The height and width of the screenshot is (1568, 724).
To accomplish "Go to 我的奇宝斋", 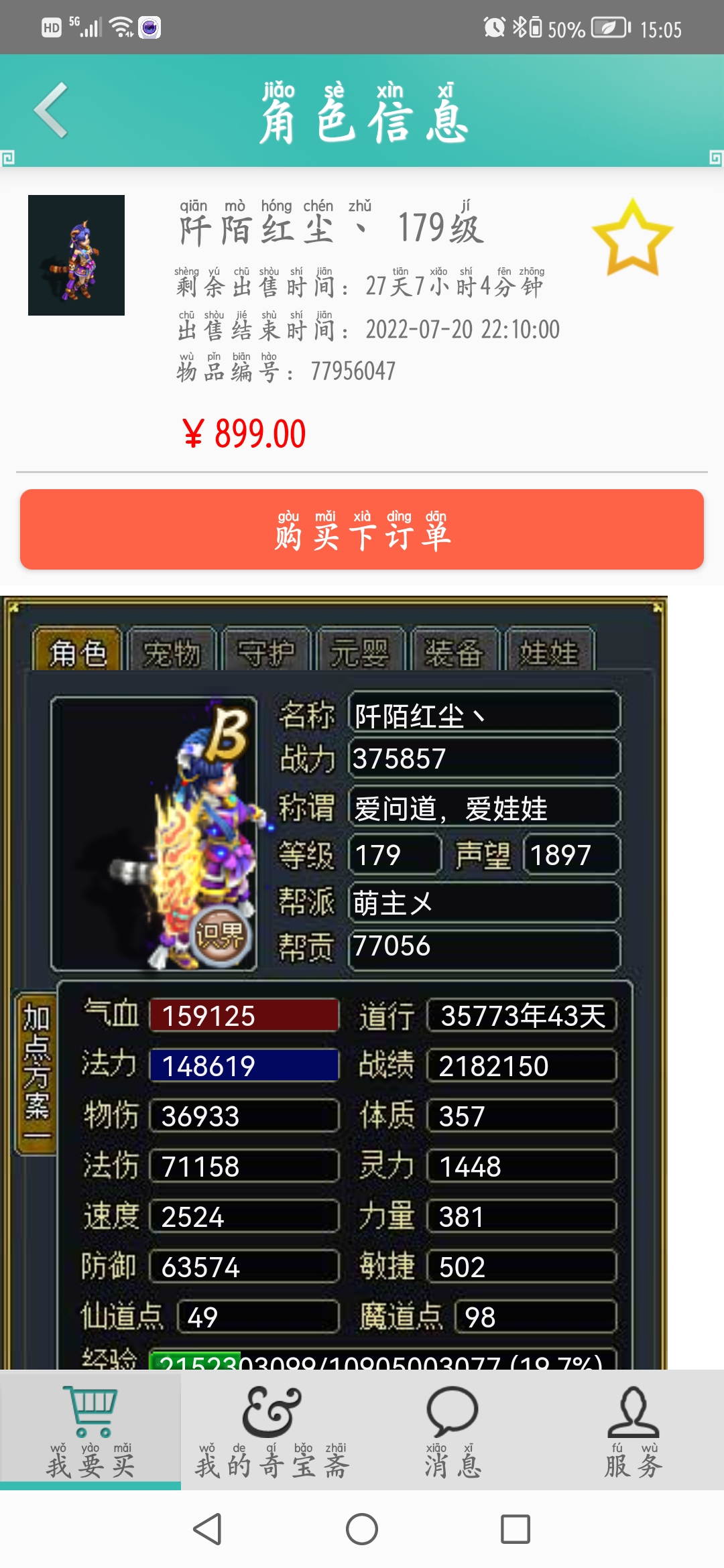I will point(271,1431).
